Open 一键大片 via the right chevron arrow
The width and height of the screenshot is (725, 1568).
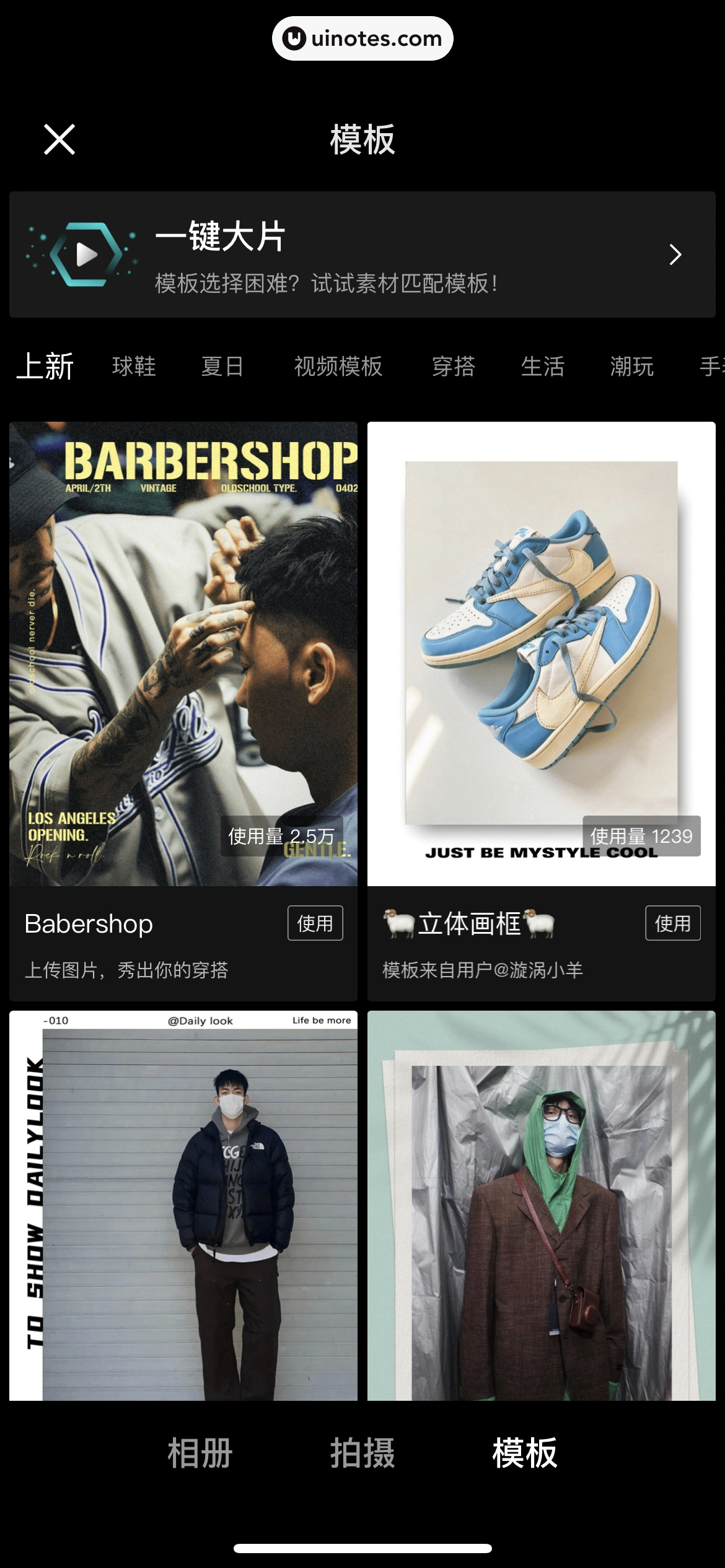click(675, 255)
